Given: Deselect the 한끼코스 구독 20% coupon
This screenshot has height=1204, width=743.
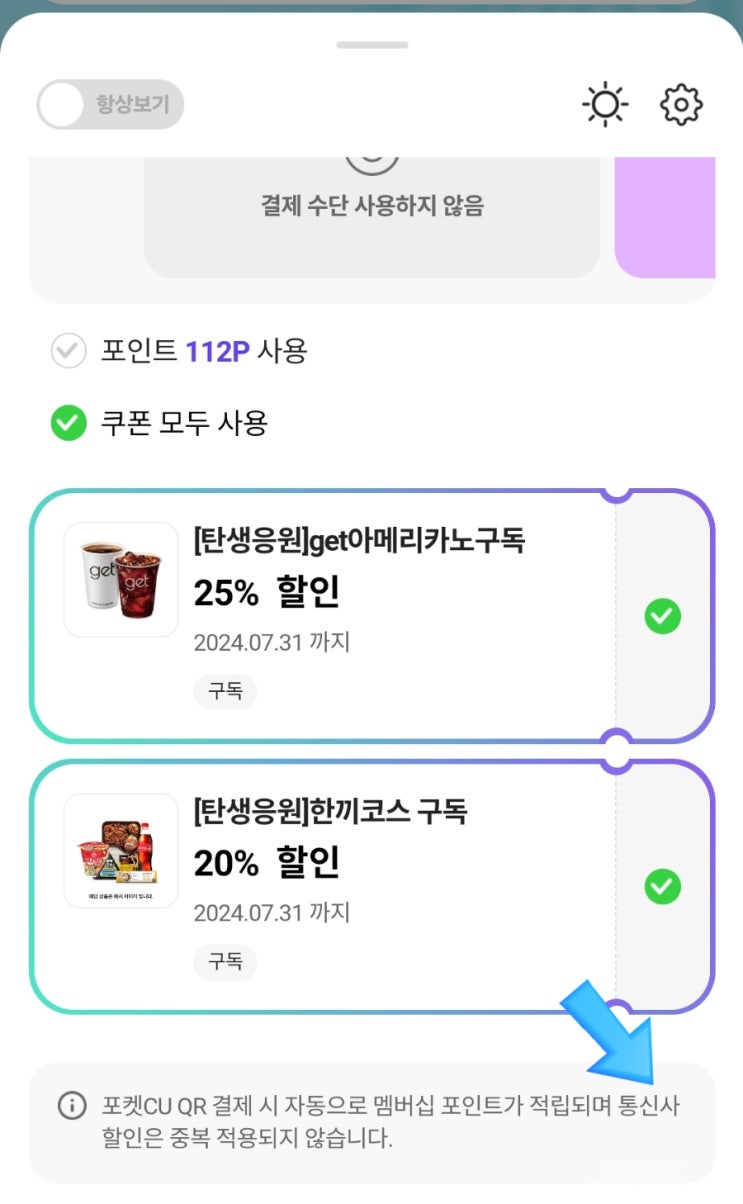Looking at the screenshot, I should pos(662,886).
